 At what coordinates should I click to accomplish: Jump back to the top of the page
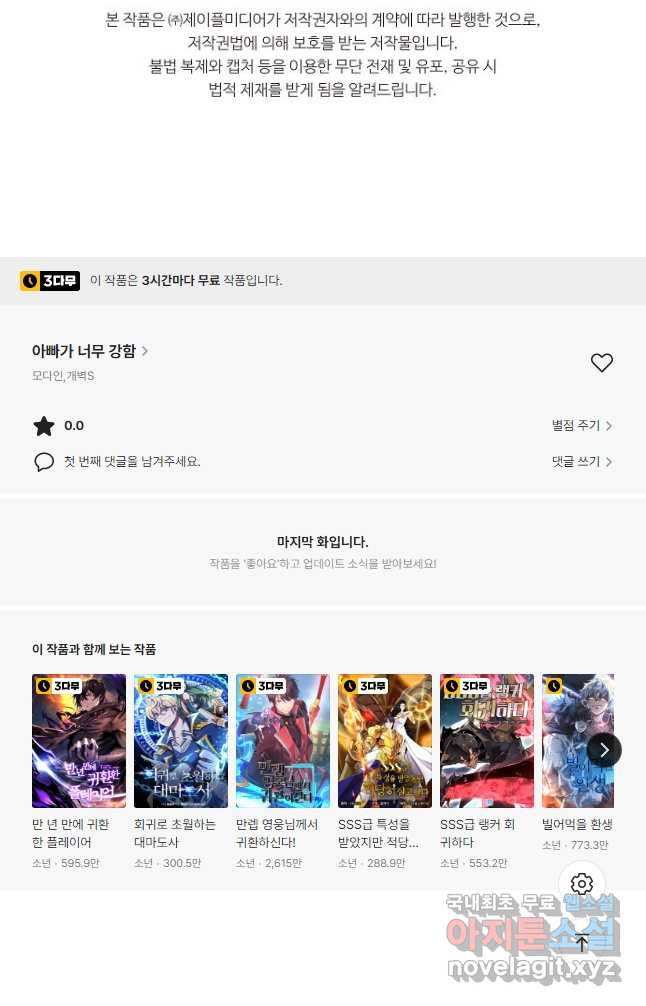pos(582,942)
